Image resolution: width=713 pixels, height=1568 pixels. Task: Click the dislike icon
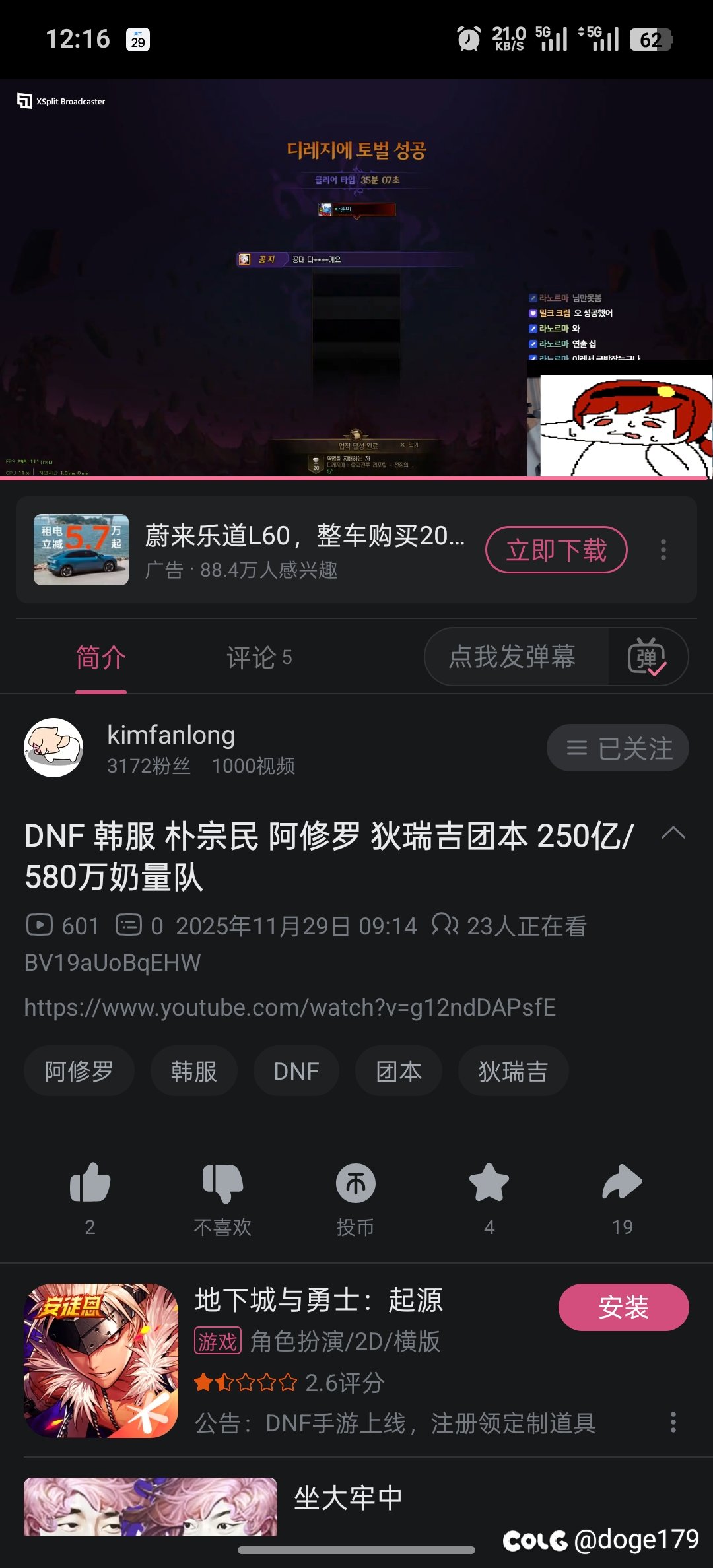[222, 1185]
